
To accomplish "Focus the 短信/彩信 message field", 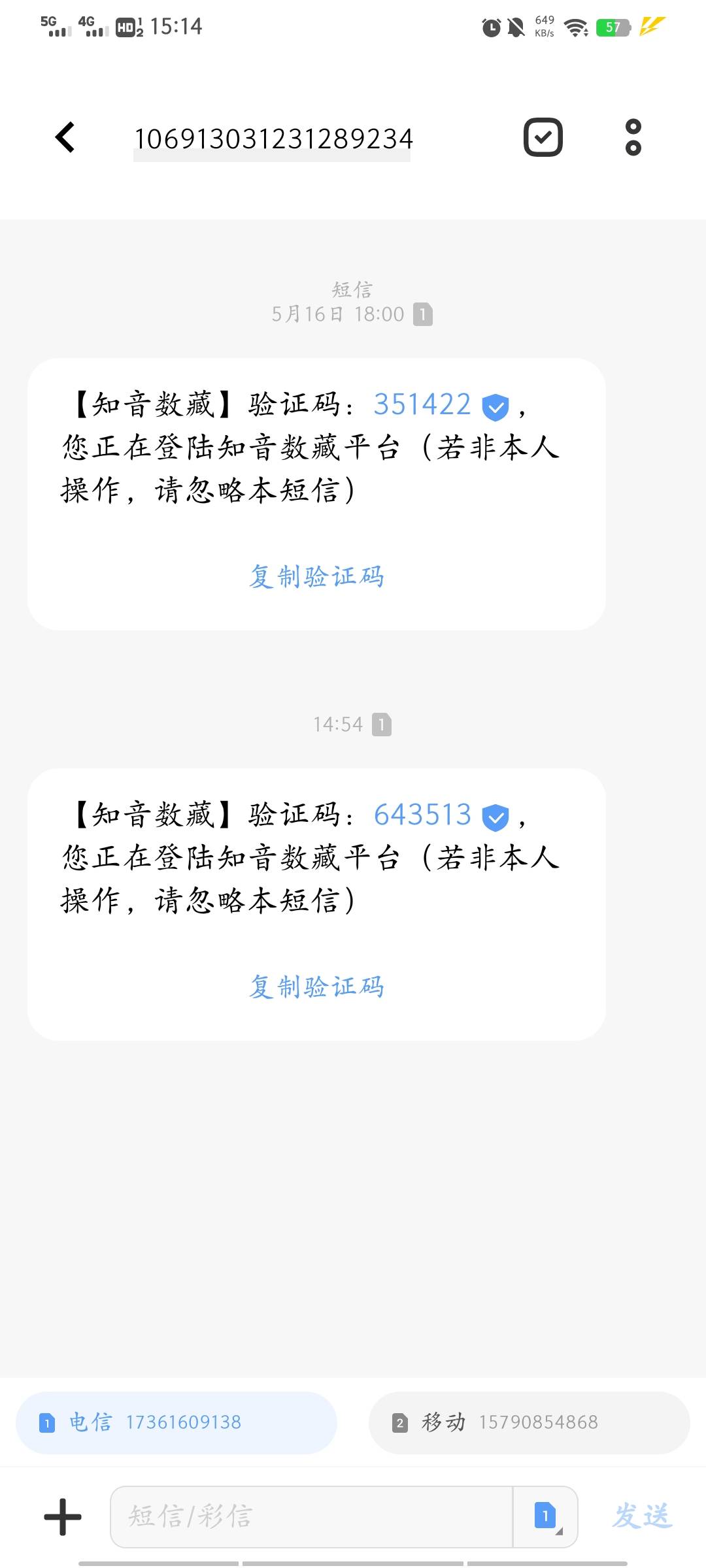I will pyautogui.click(x=311, y=1516).
